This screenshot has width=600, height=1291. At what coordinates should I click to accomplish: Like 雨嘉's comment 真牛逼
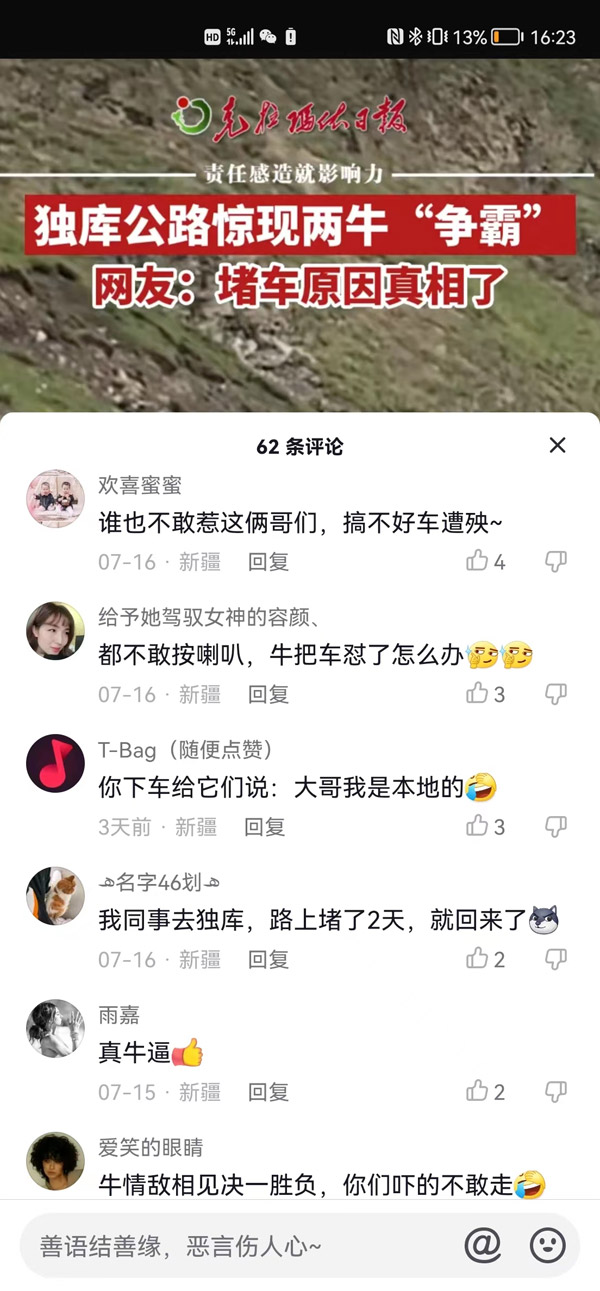[x=478, y=1091]
